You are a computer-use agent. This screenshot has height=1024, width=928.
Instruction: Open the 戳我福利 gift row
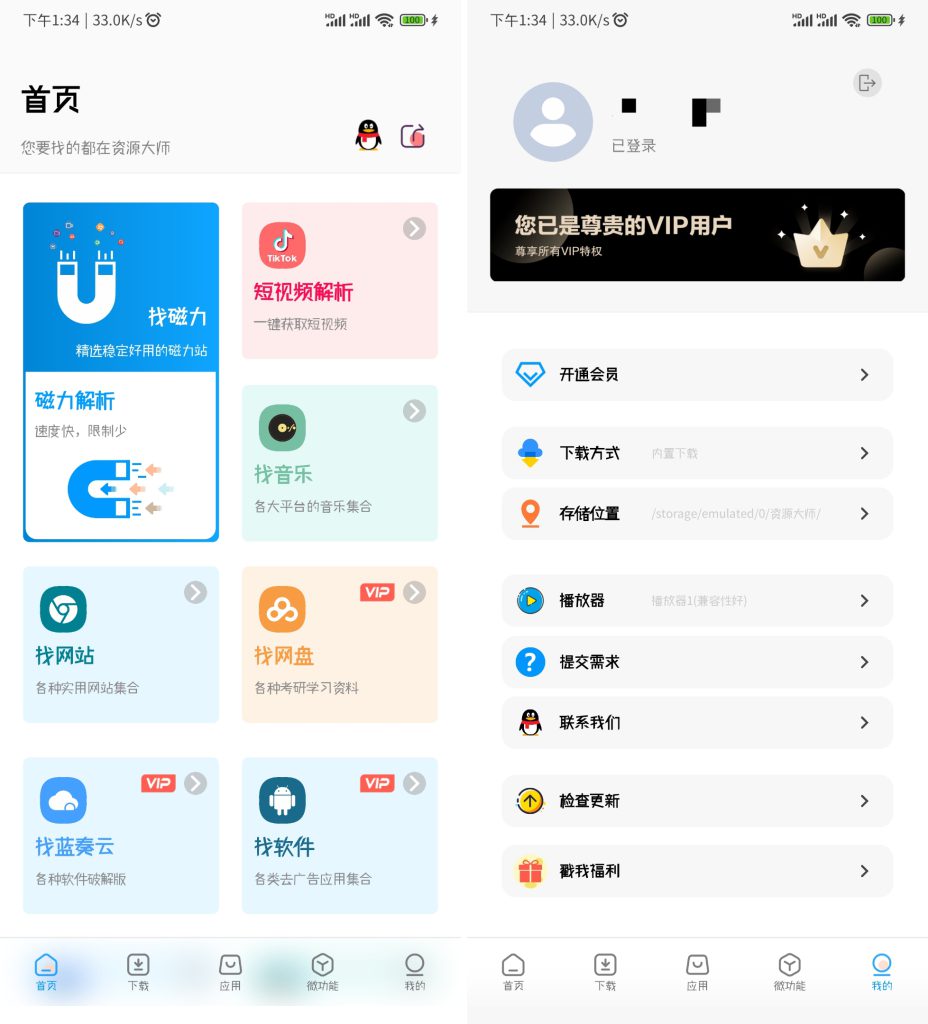pos(697,871)
